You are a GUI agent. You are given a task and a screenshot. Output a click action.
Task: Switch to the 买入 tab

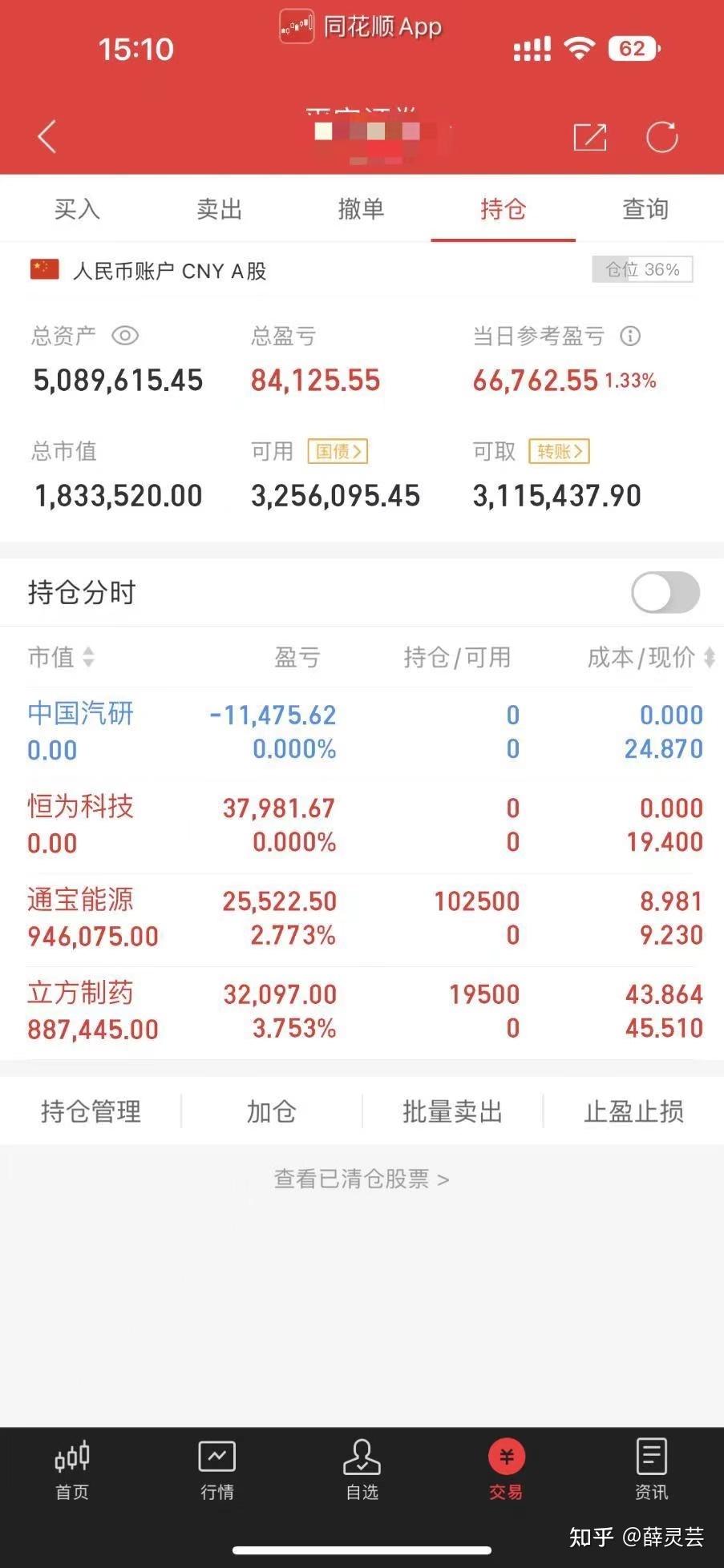[x=77, y=209]
